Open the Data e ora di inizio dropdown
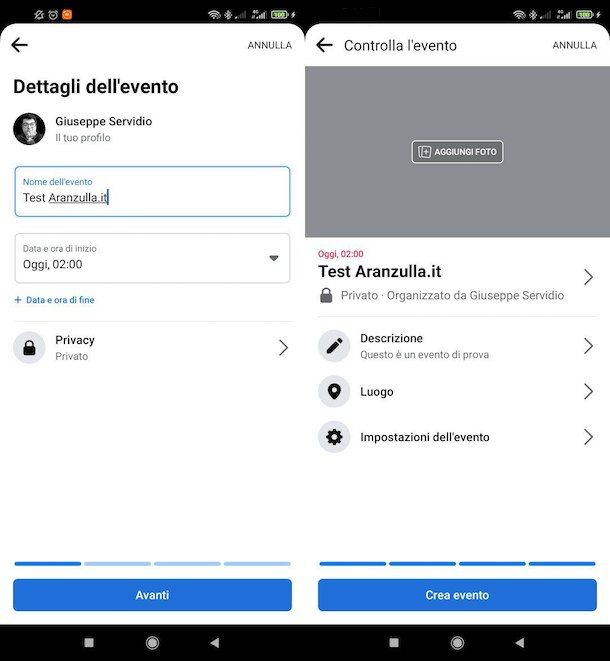Screen dimensions: 610x661 coord(152,258)
